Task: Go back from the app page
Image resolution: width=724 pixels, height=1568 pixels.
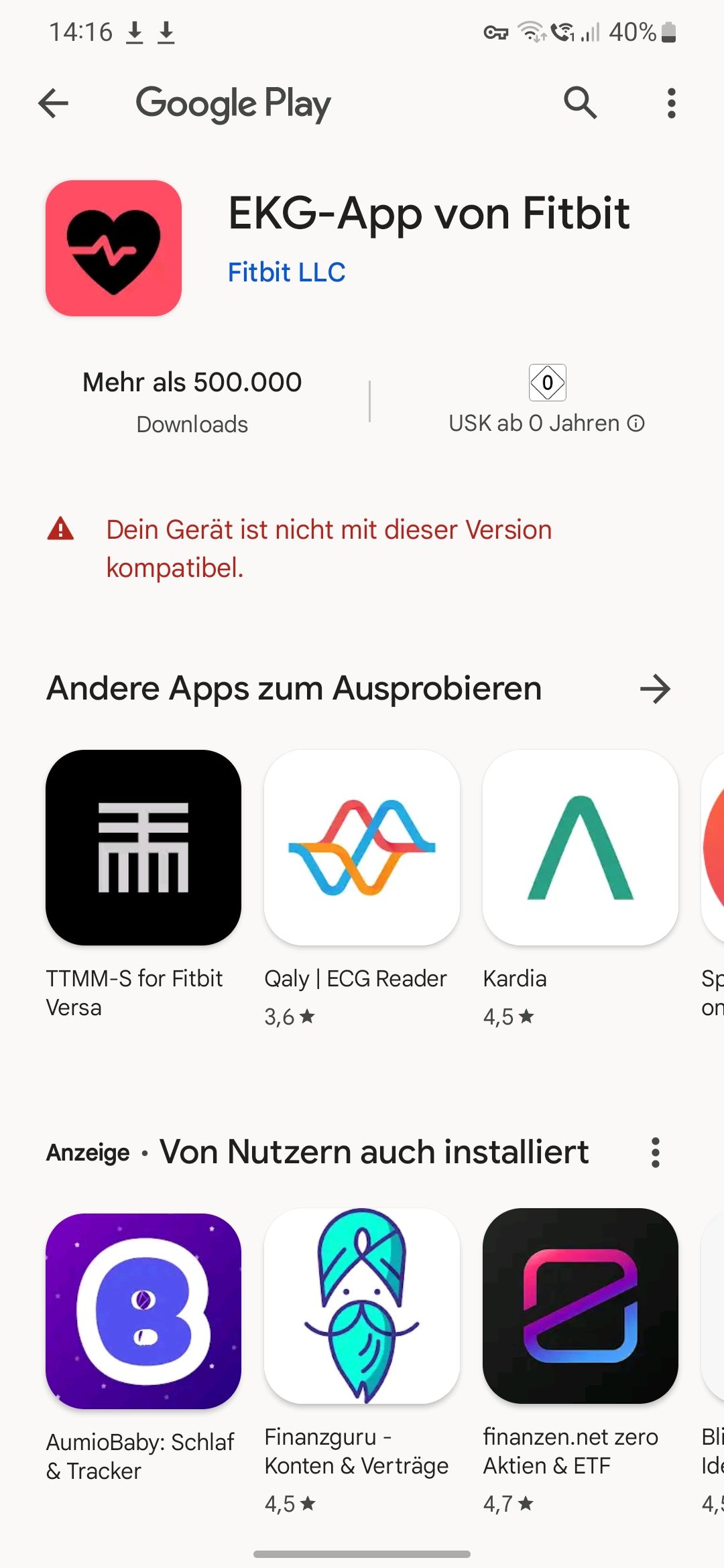Action: tap(54, 103)
